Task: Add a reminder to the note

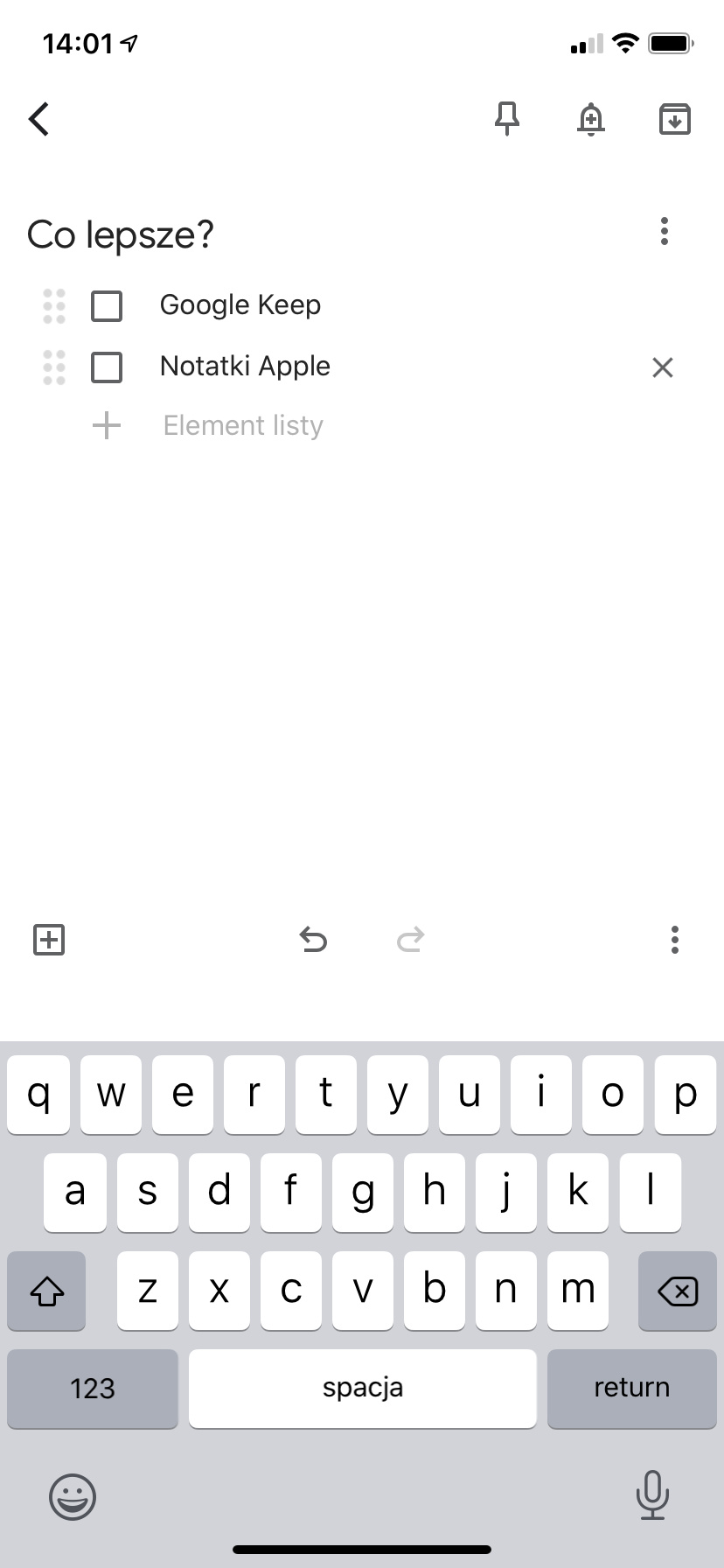Action: tap(591, 119)
